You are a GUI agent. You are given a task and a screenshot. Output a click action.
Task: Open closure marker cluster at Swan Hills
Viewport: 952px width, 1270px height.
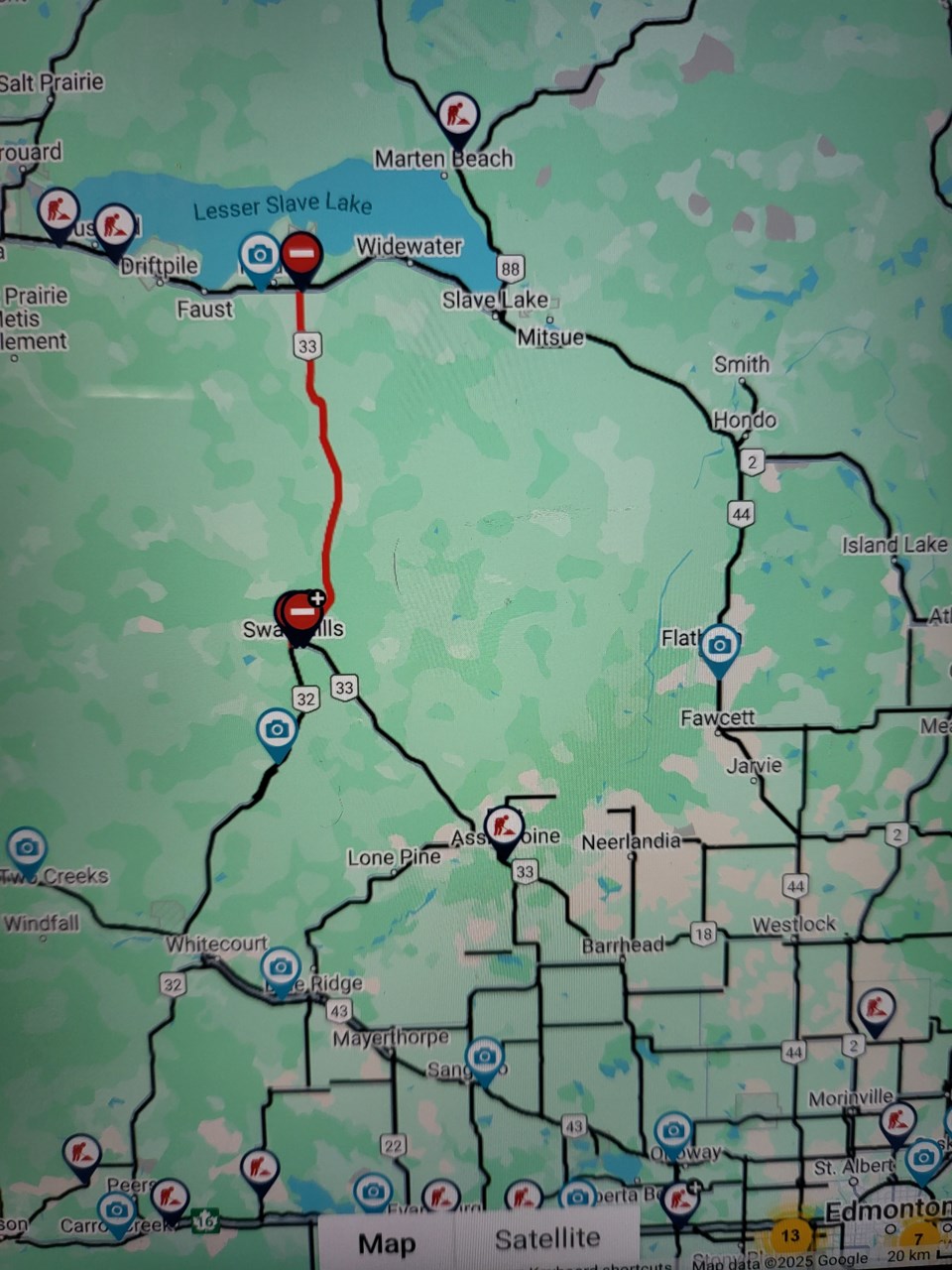(300, 615)
